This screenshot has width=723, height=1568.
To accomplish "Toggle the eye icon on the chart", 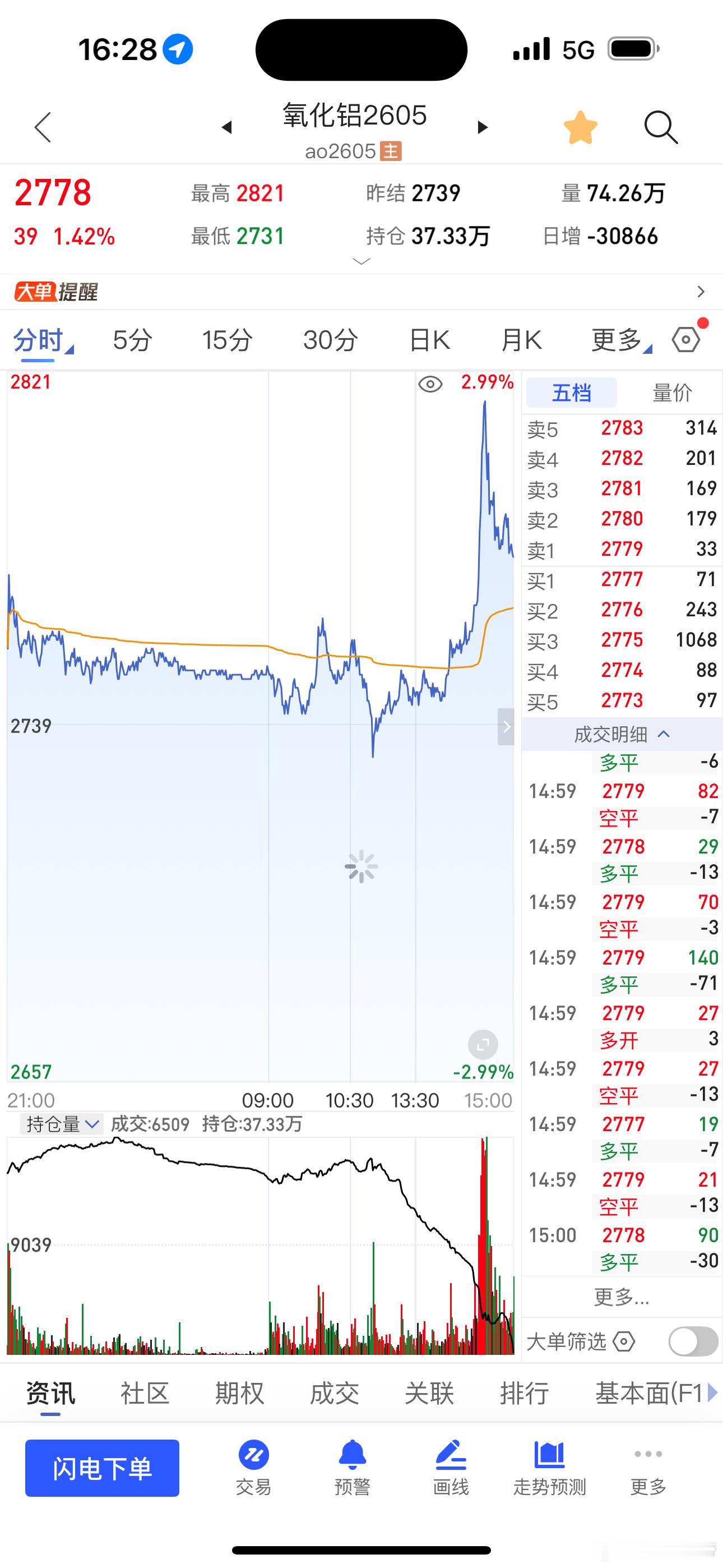I will pos(430,384).
